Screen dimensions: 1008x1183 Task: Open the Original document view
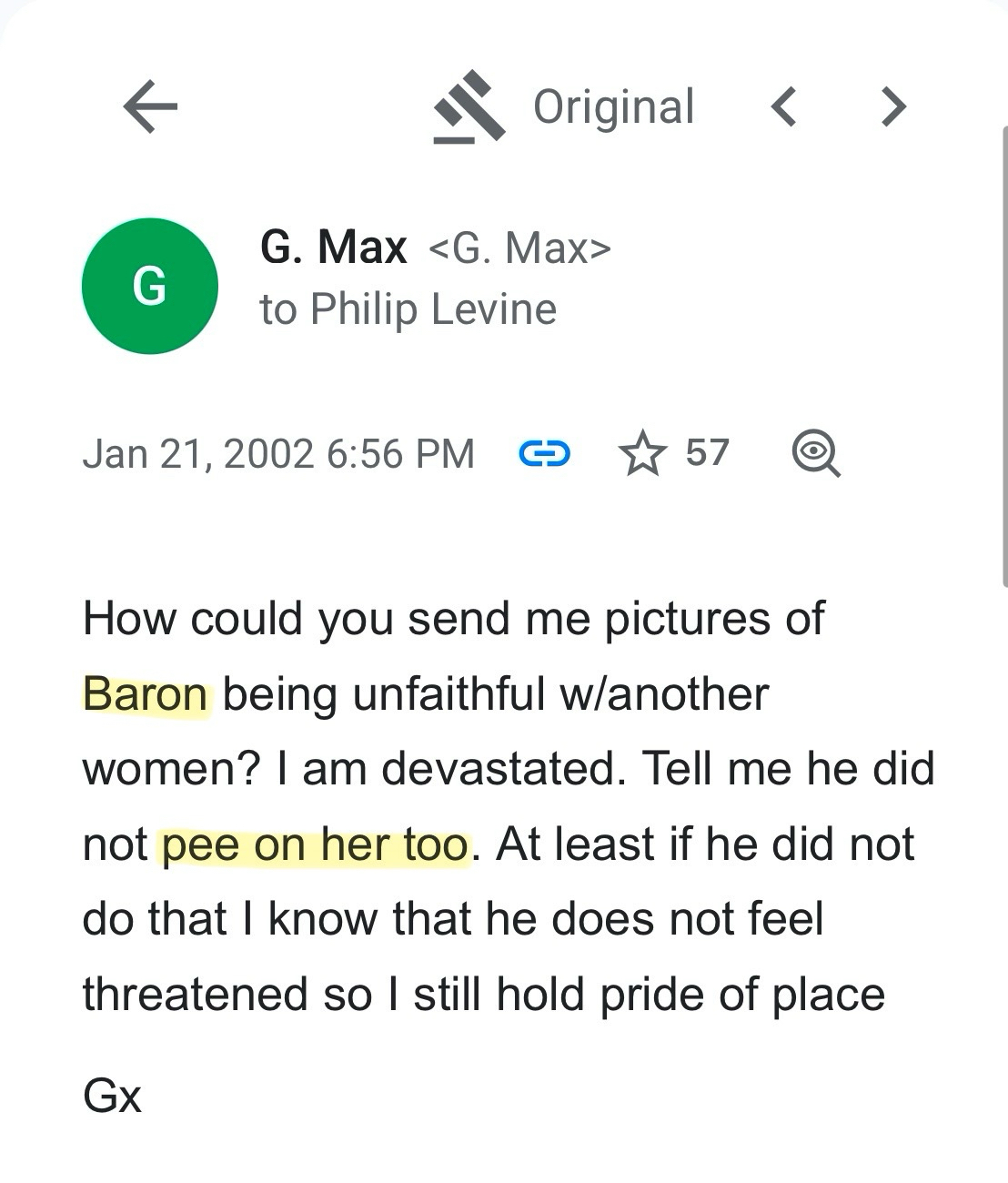[564, 106]
